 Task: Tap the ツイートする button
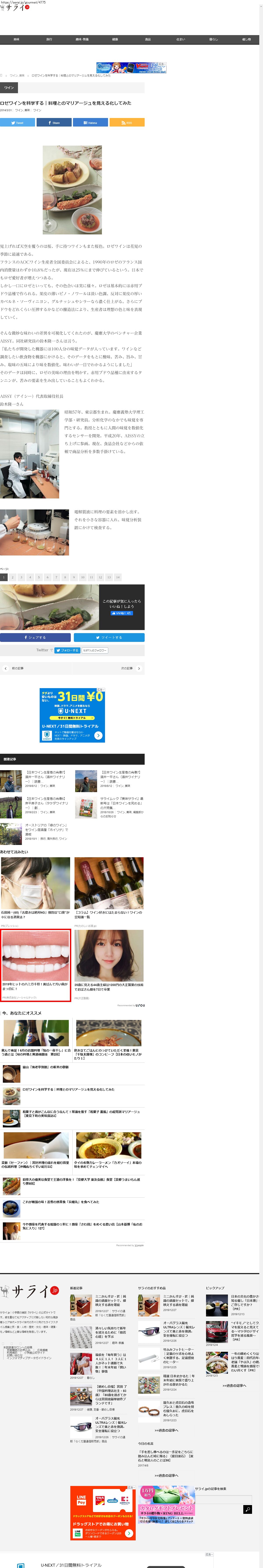pos(109,637)
